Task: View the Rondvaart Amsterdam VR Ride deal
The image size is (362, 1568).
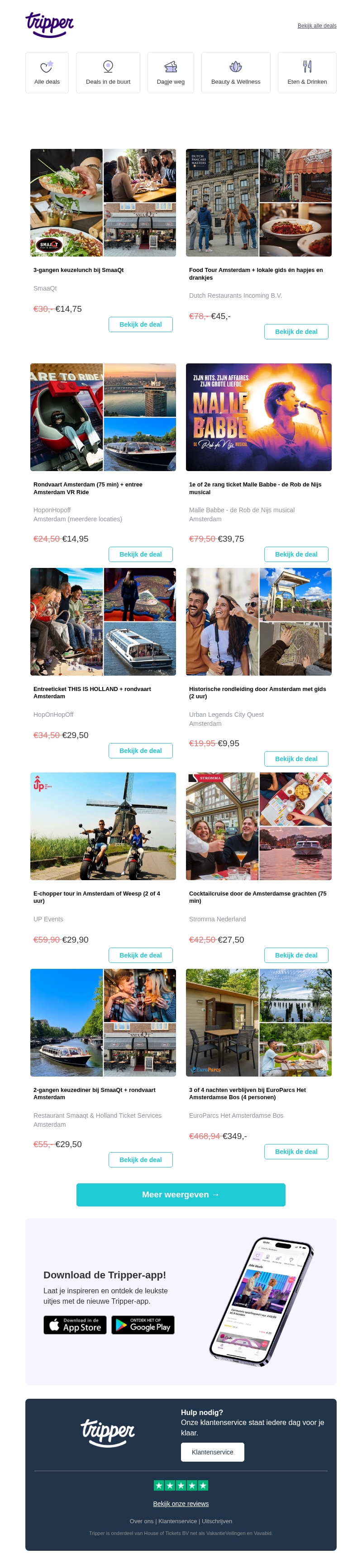Action: pyautogui.click(x=141, y=554)
